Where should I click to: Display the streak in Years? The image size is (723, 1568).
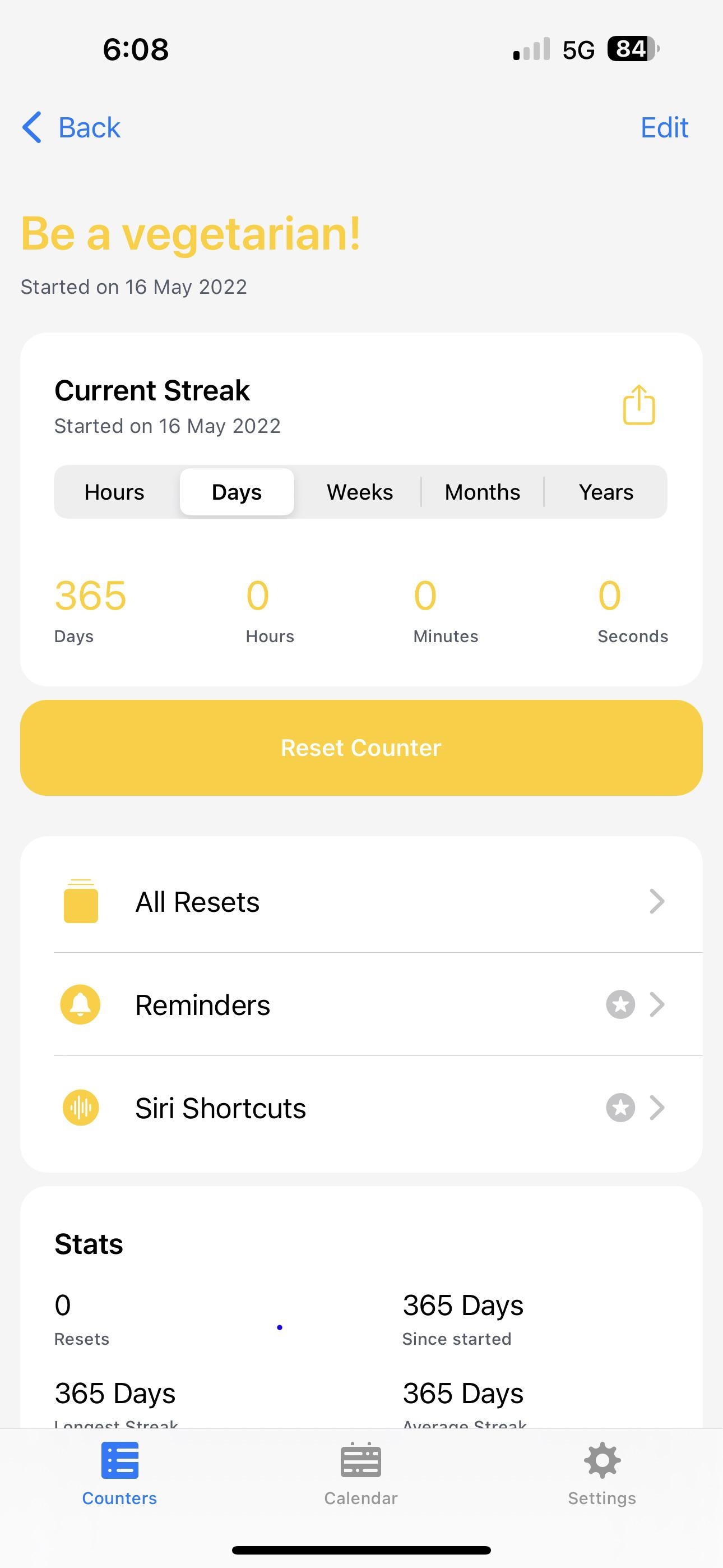click(605, 492)
